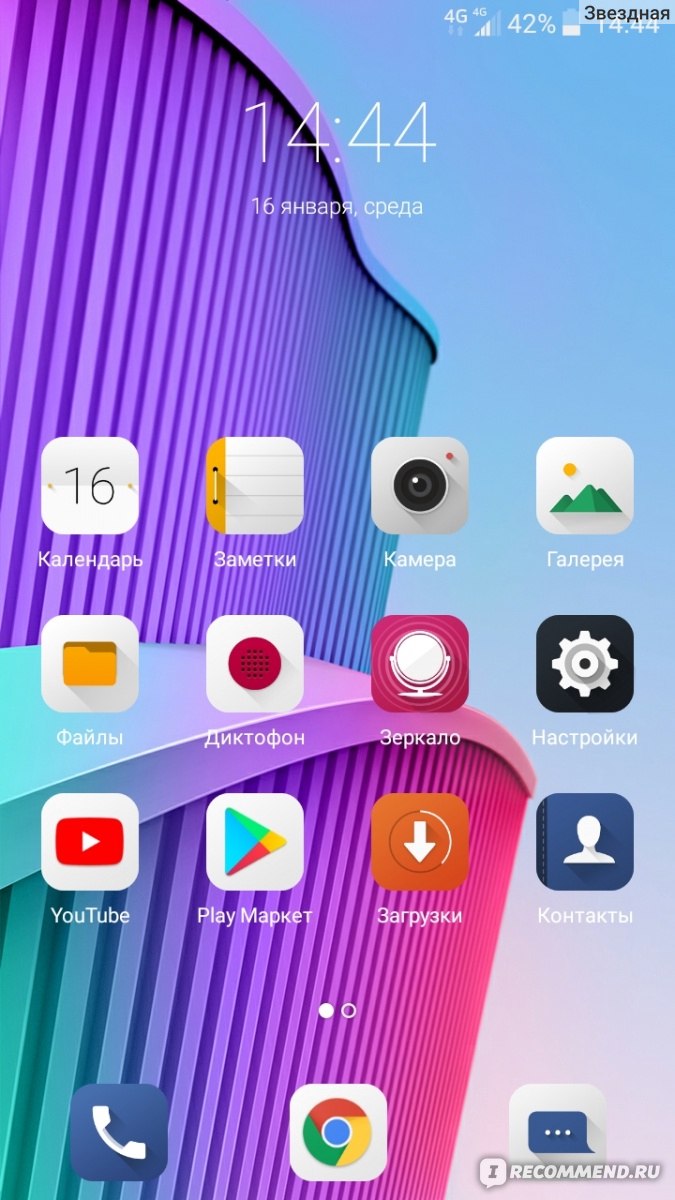Image resolution: width=675 pixels, height=1200 pixels.
Task: Open the phone dialer in the dock
Action: [119, 1132]
